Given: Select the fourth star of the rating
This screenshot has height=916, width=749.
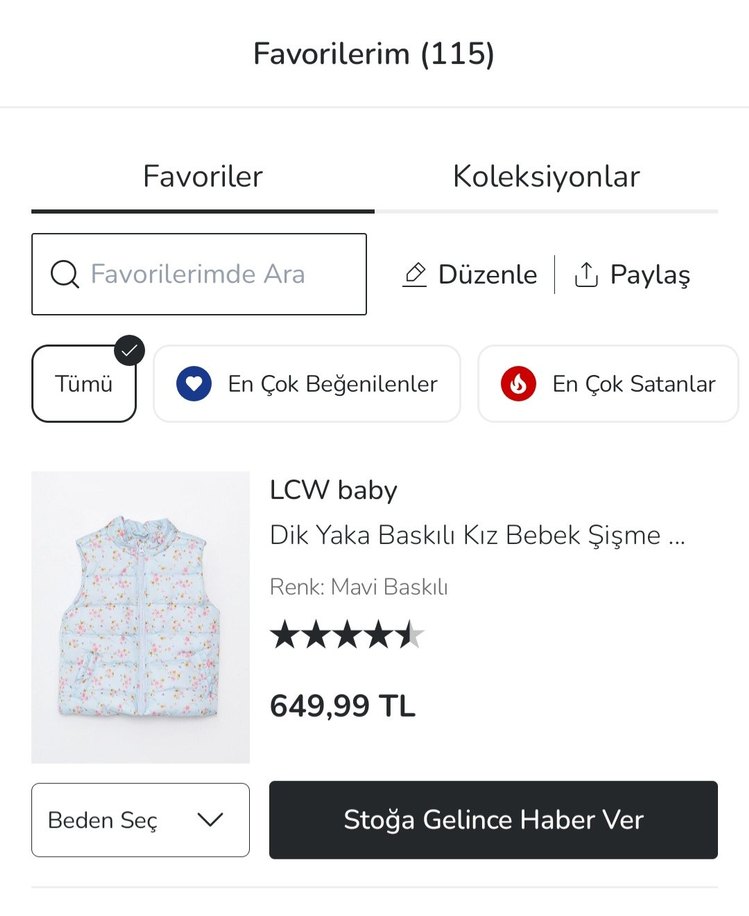Looking at the screenshot, I should 376,634.
